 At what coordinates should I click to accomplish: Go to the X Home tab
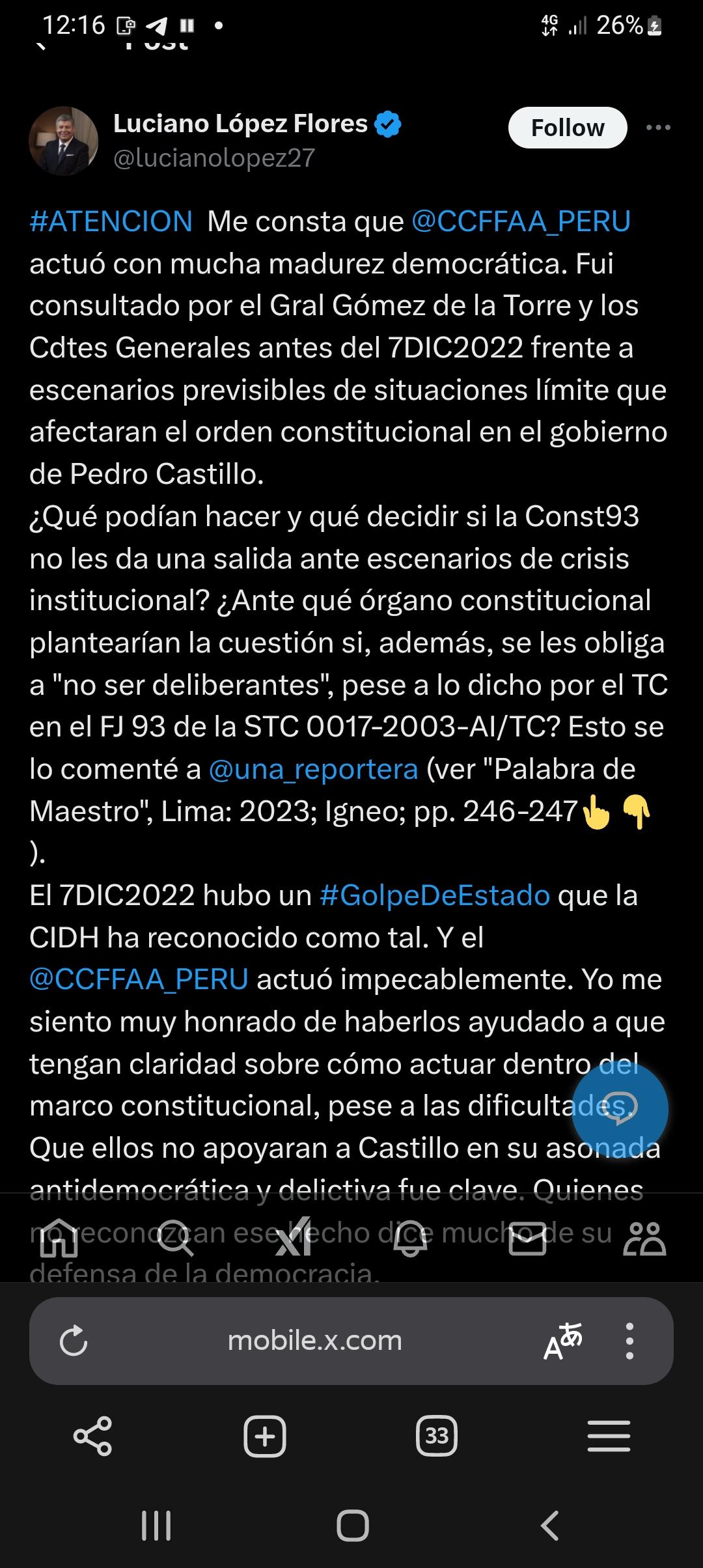(x=59, y=1239)
